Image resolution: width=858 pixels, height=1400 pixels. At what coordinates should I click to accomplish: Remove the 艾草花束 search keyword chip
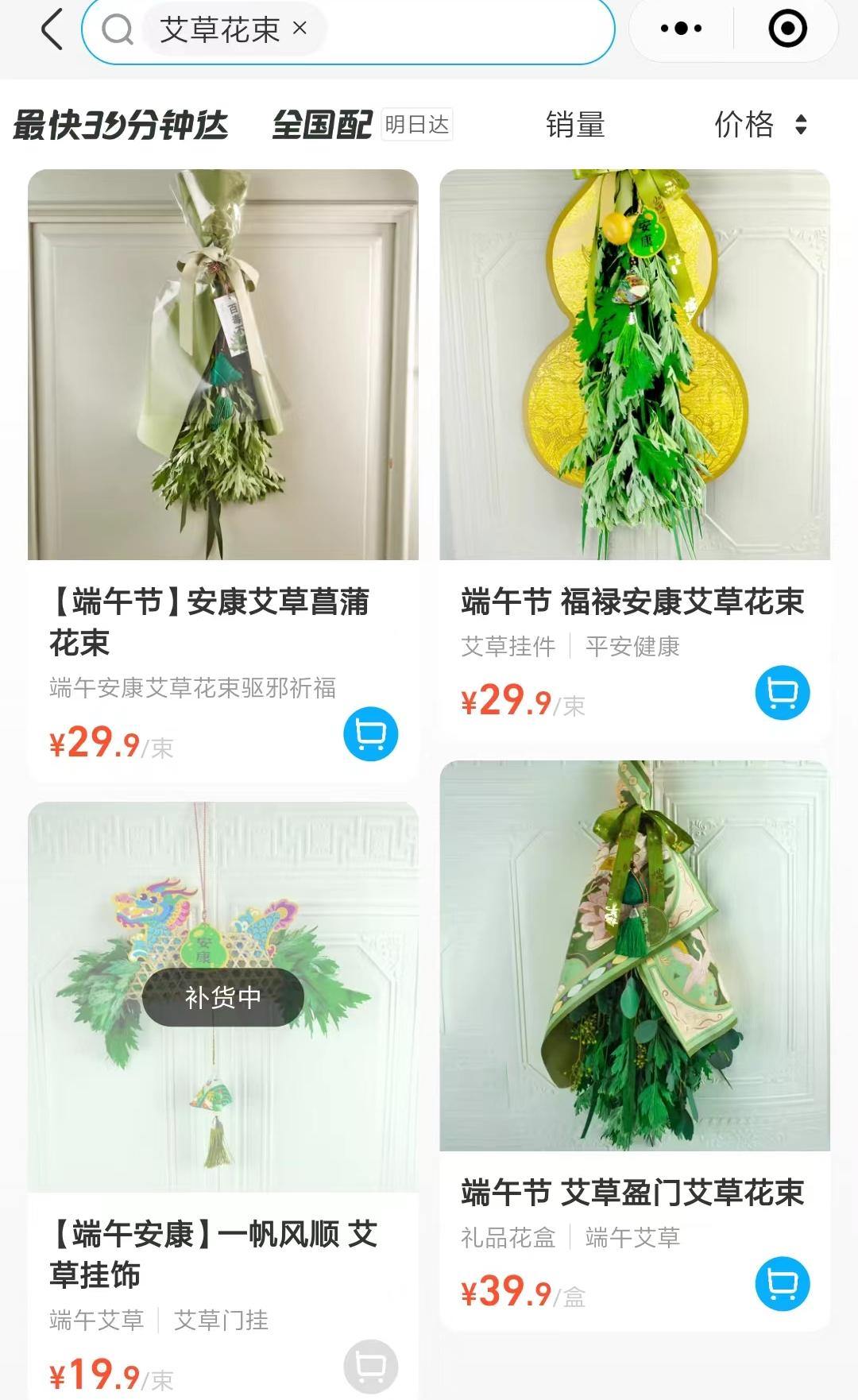[x=300, y=29]
